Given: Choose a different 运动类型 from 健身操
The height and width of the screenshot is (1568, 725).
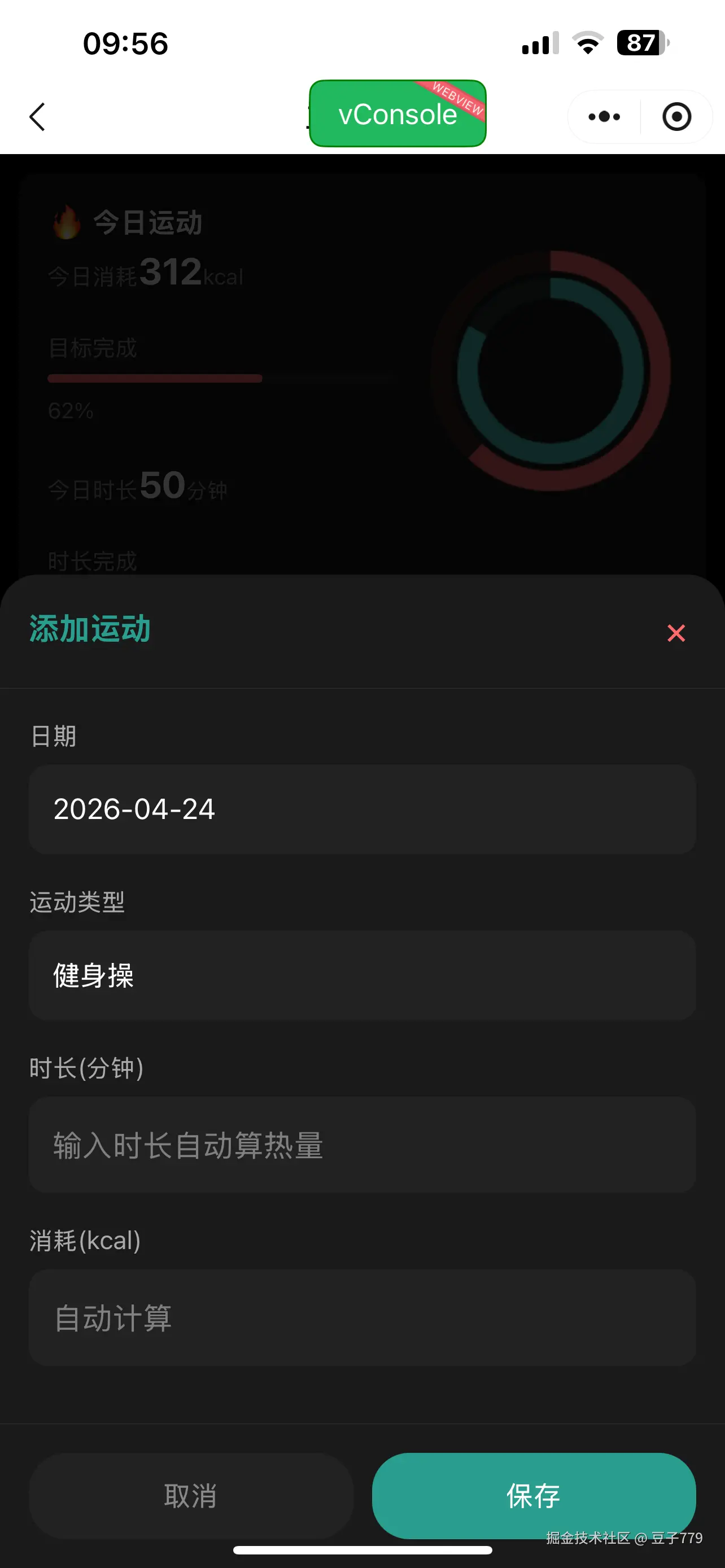Looking at the screenshot, I should 362,975.
